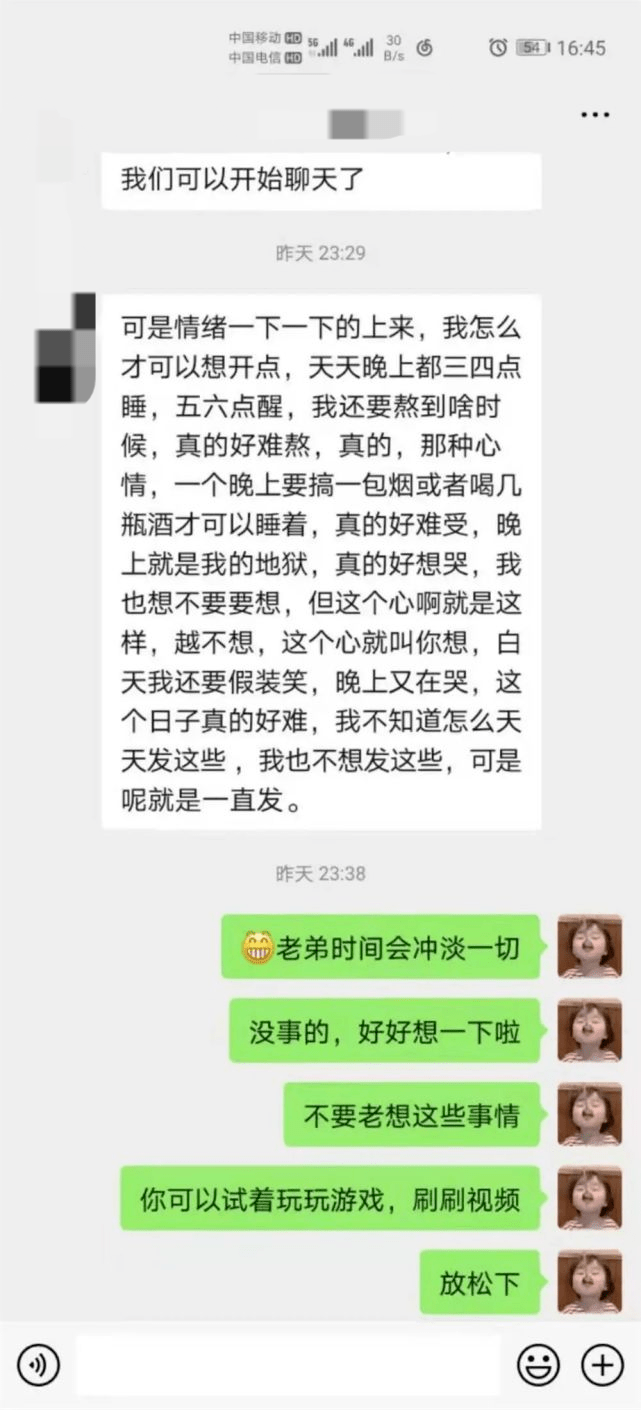Open the emoji sticker panel

pos(538,1365)
